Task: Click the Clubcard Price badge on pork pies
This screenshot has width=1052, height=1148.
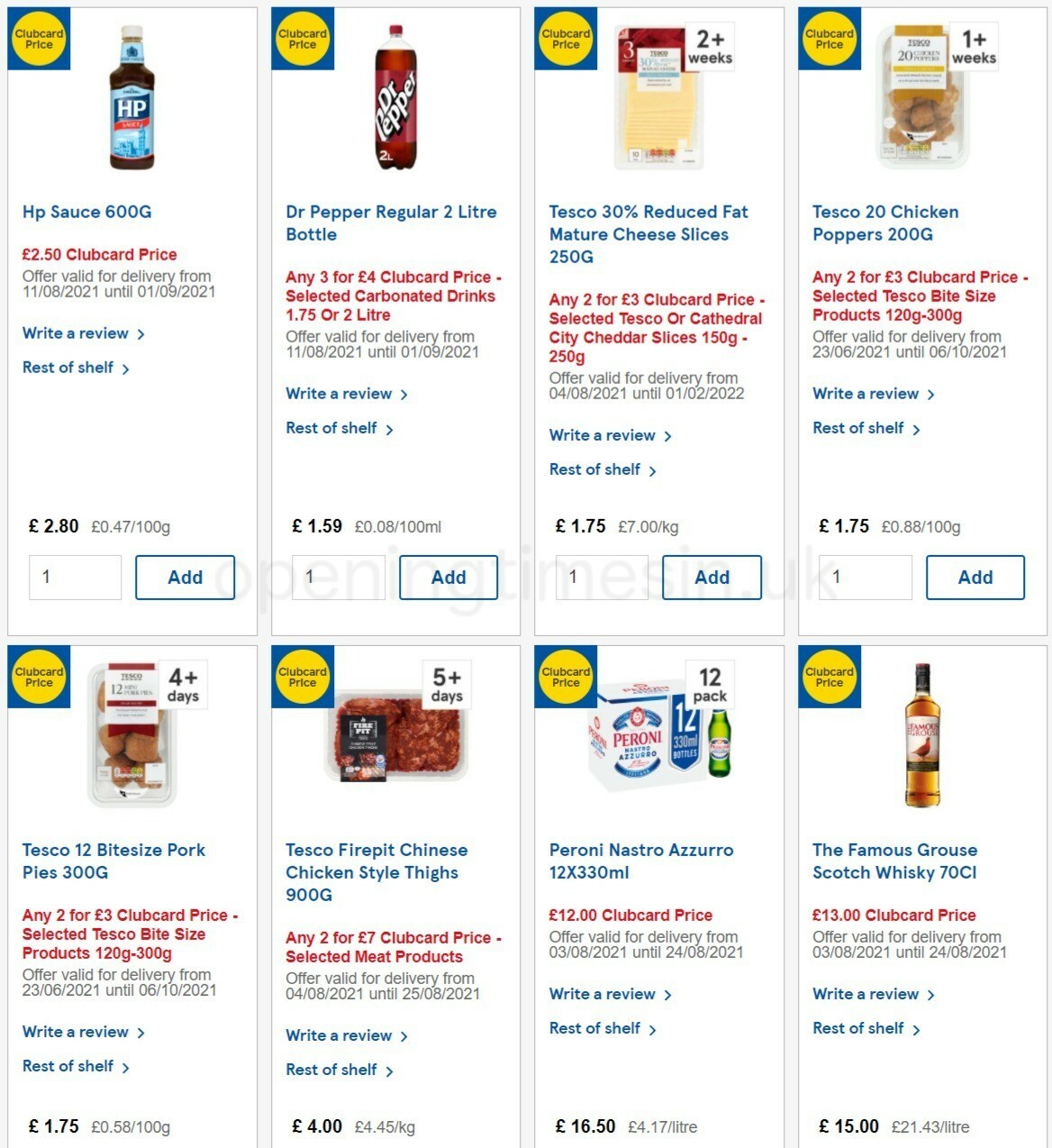Action: pyautogui.click(x=38, y=678)
